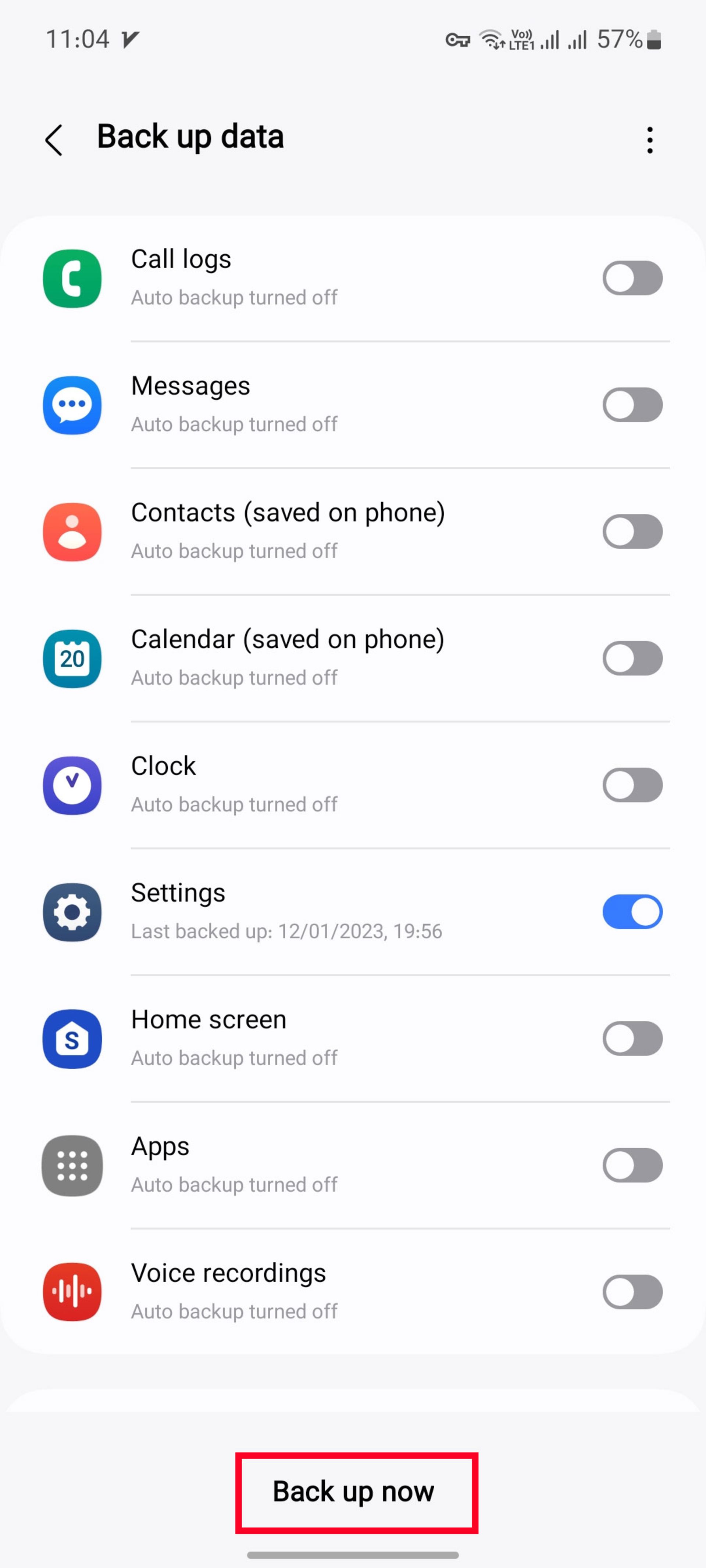
Task: Toggle Contacts (saved on phone) backup
Action: click(x=632, y=531)
